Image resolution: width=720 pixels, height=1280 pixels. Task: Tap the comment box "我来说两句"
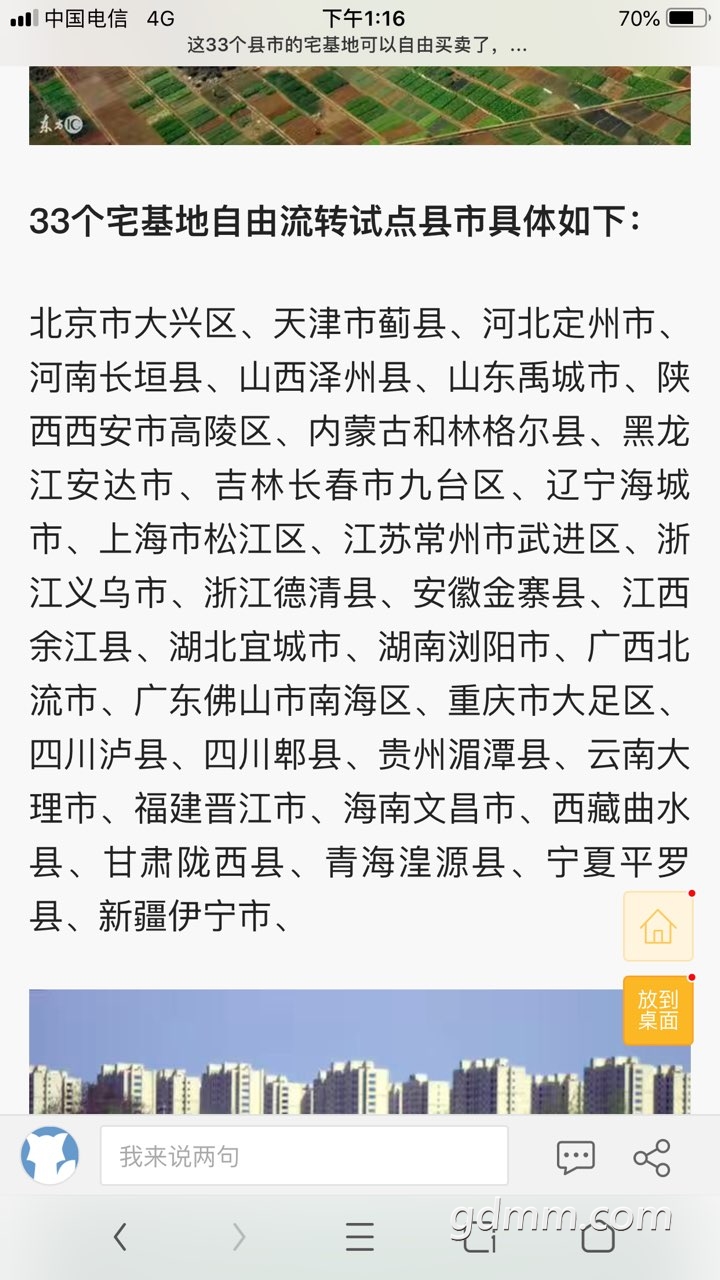tap(303, 1156)
